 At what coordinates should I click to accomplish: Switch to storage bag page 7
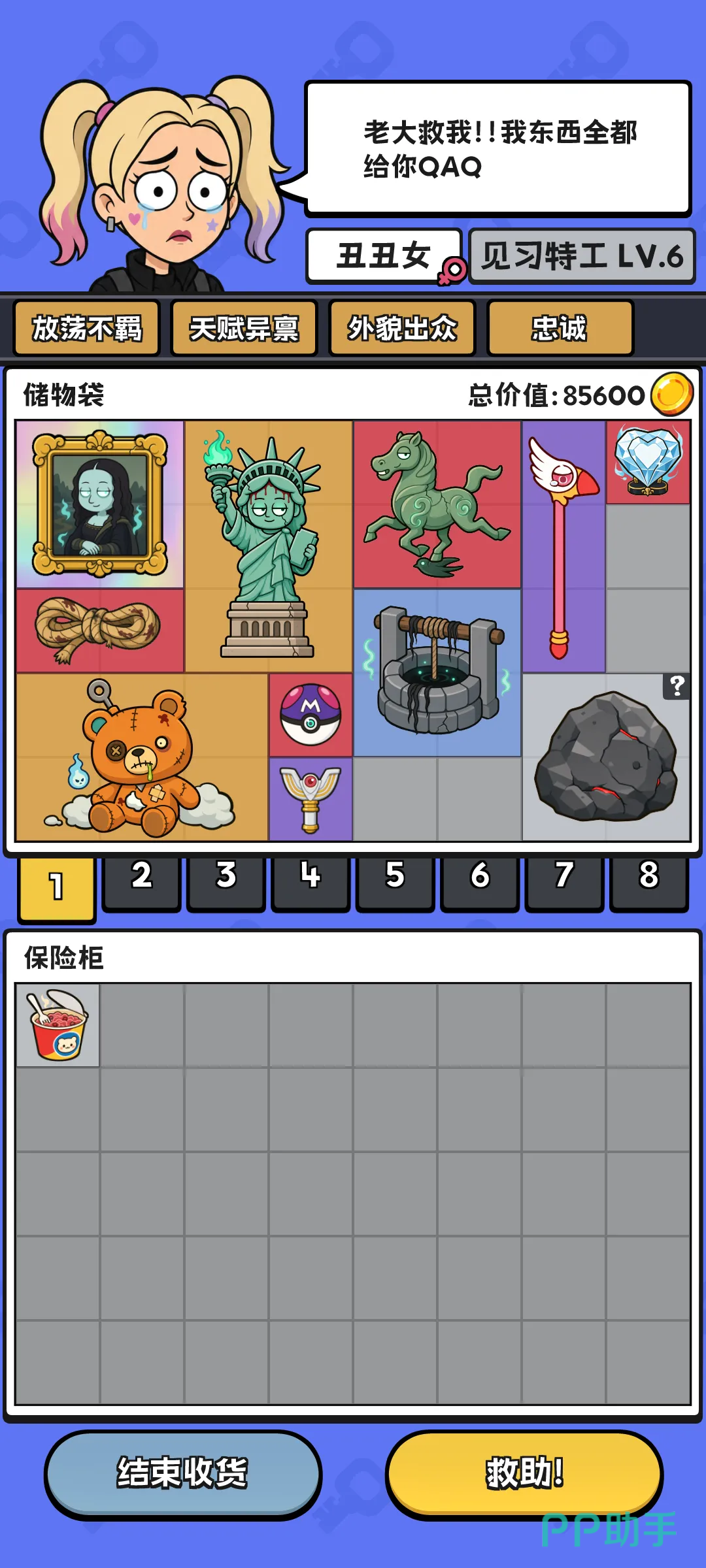pos(564,883)
